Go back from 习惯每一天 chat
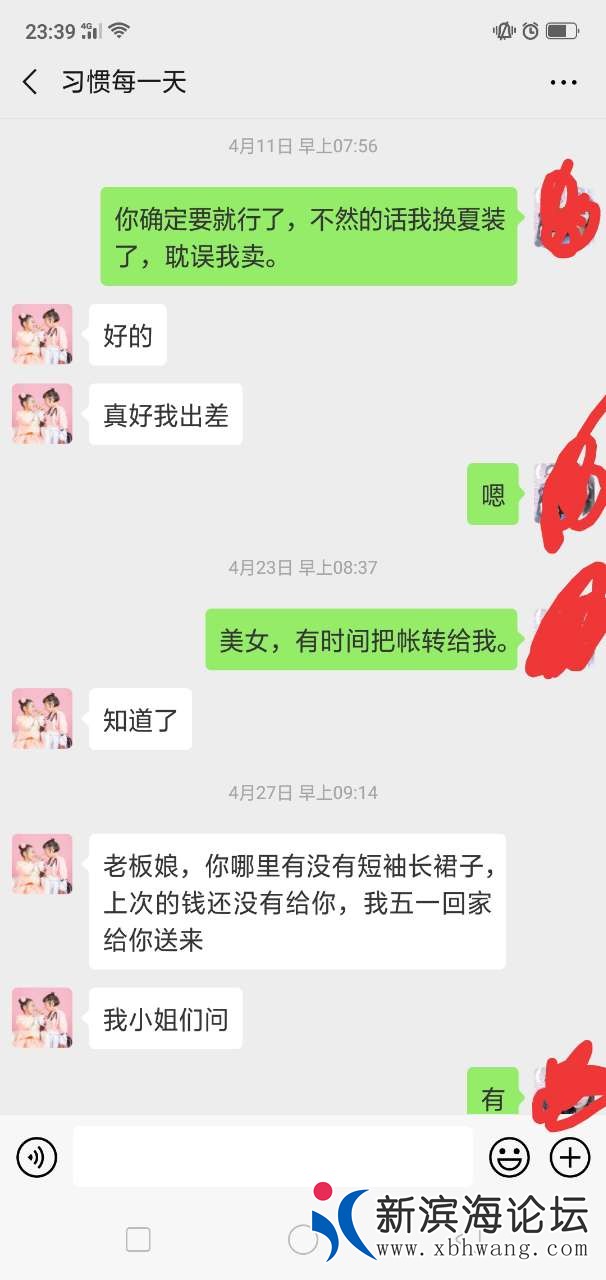This screenshot has width=606, height=1280. click(x=30, y=82)
